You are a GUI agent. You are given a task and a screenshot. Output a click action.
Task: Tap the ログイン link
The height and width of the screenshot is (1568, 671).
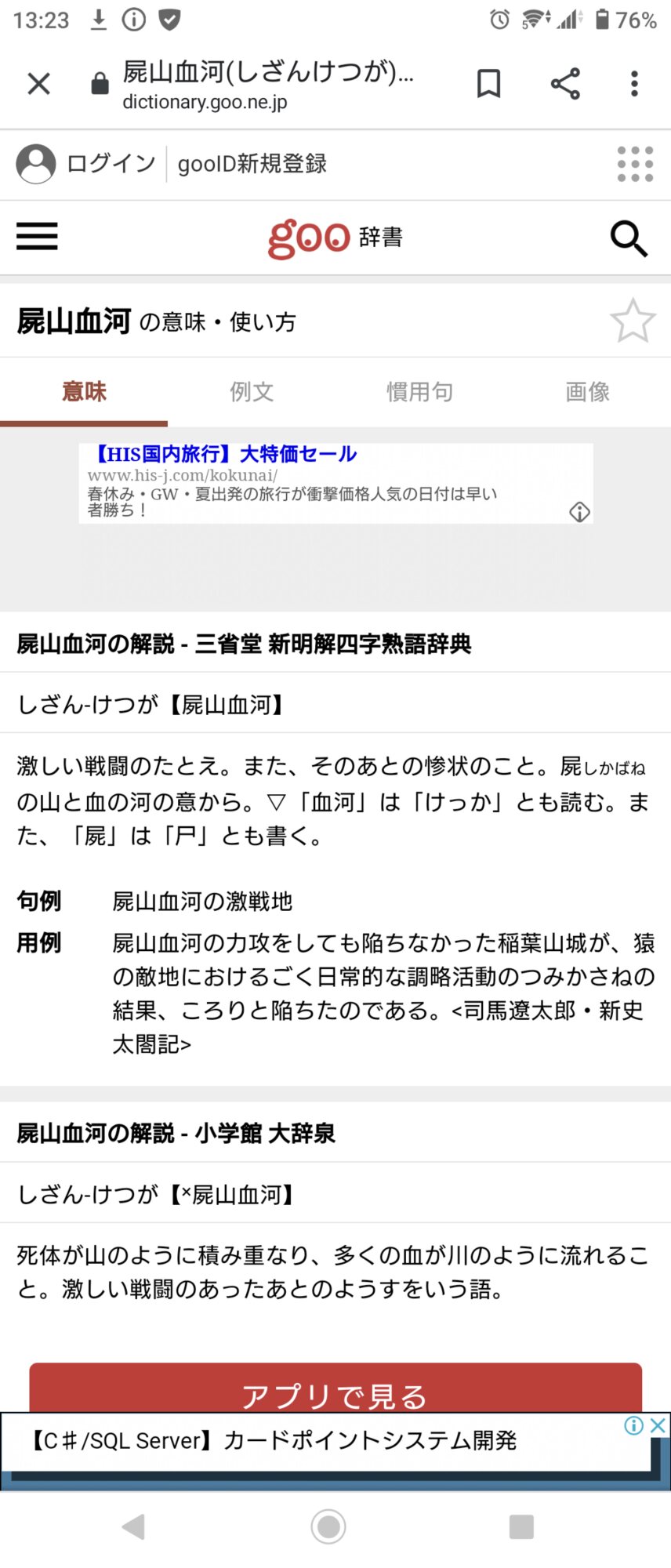coord(111,163)
